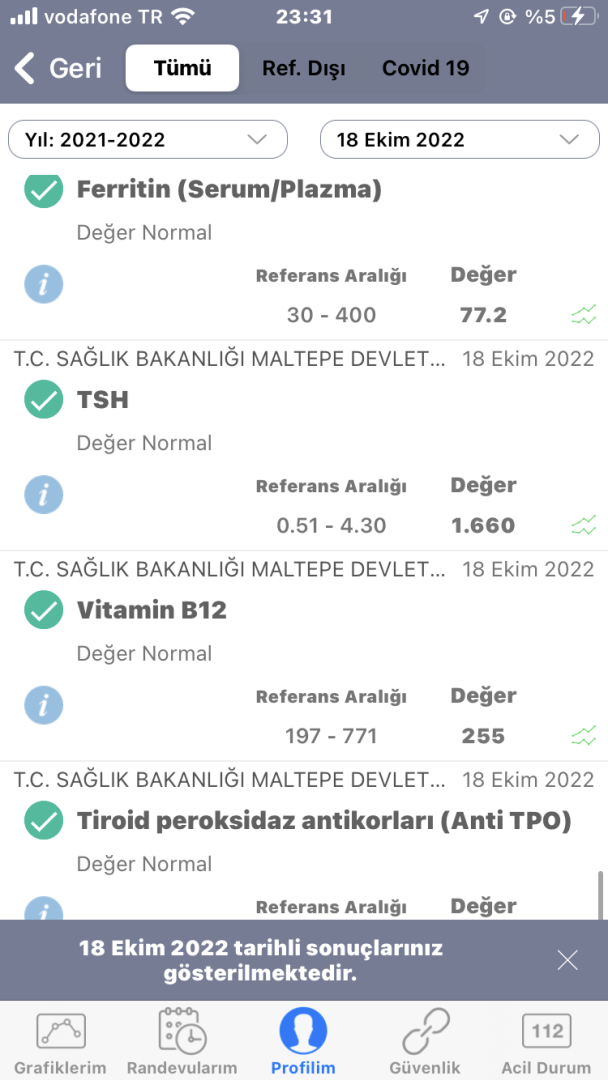Open the Güvenlik tab
This screenshot has height=1080, width=608.
pos(425,1042)
